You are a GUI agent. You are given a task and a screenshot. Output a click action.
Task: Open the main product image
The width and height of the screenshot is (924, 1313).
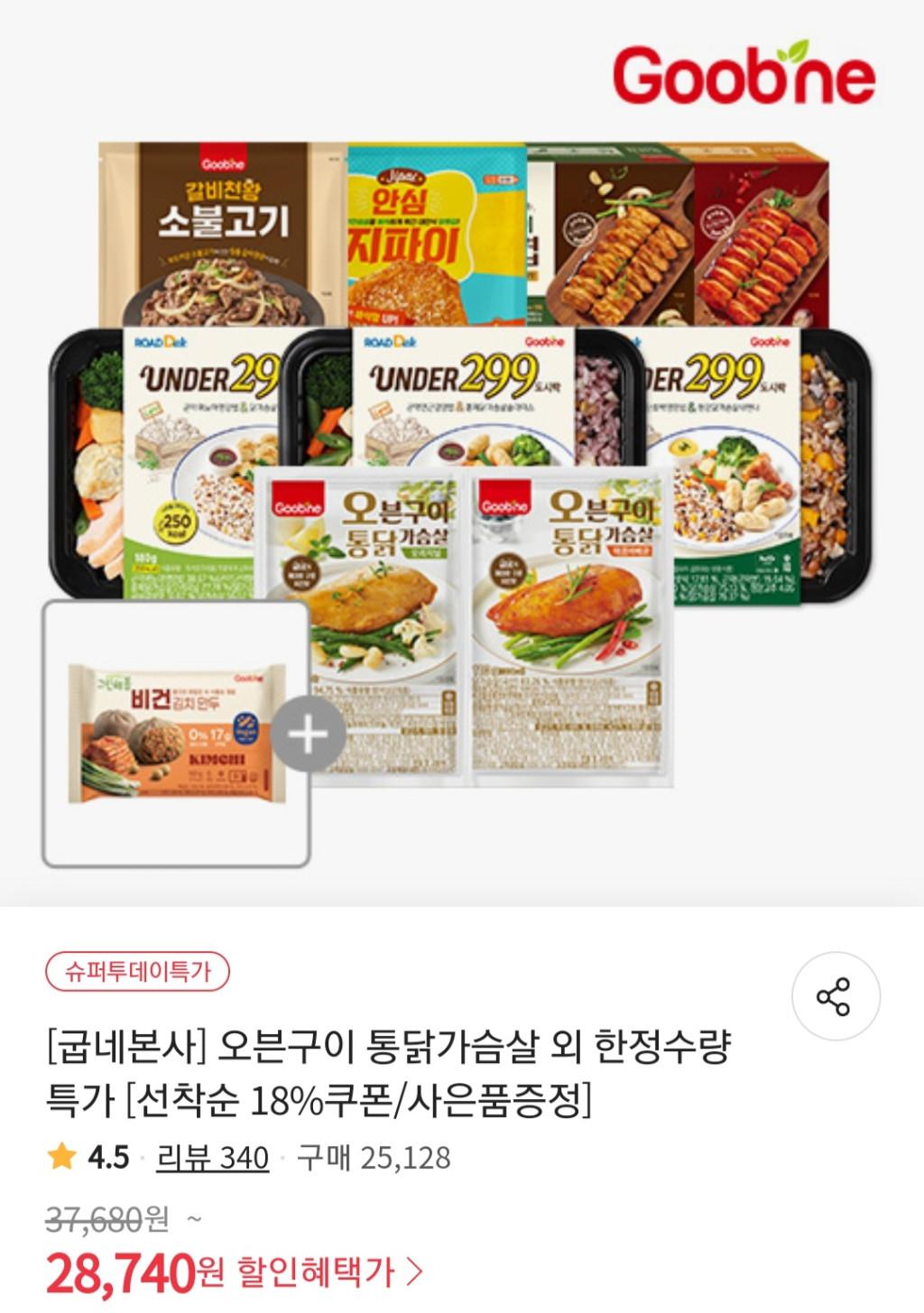click(x=462, y=451)
